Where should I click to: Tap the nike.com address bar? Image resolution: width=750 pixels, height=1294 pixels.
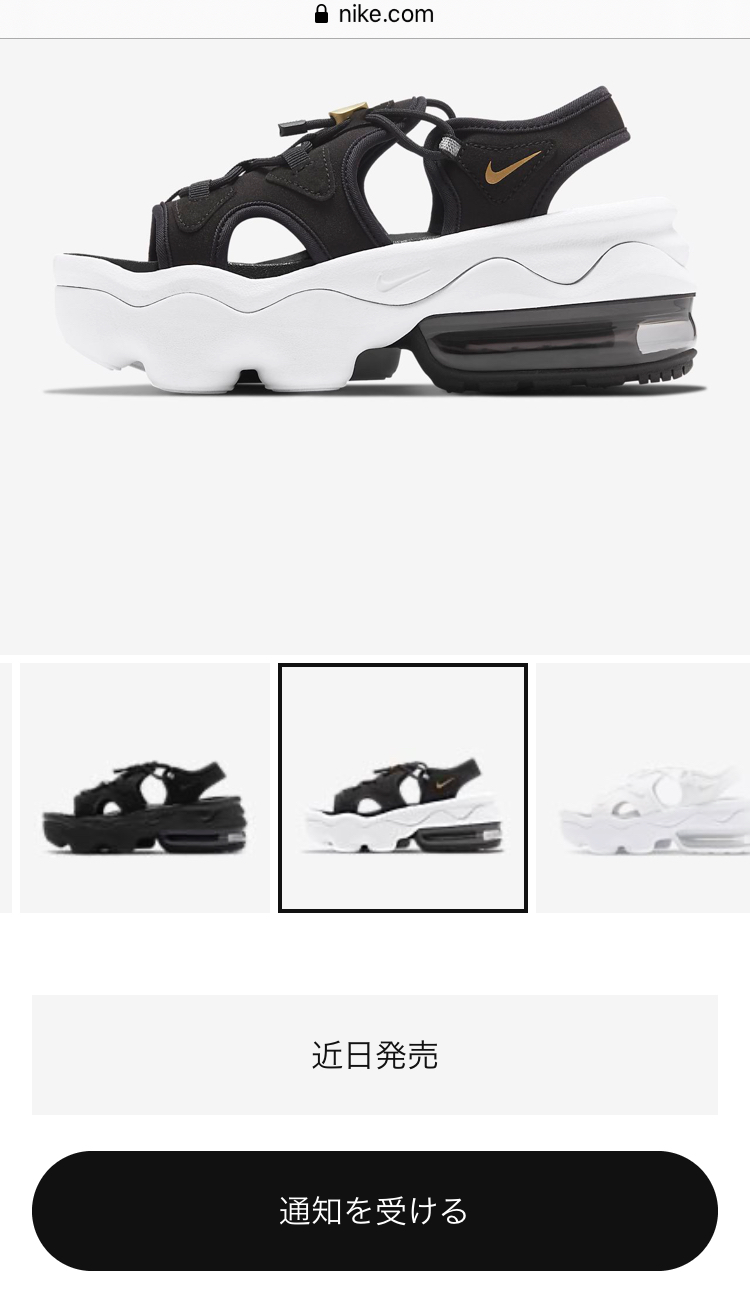coord(375,15)
